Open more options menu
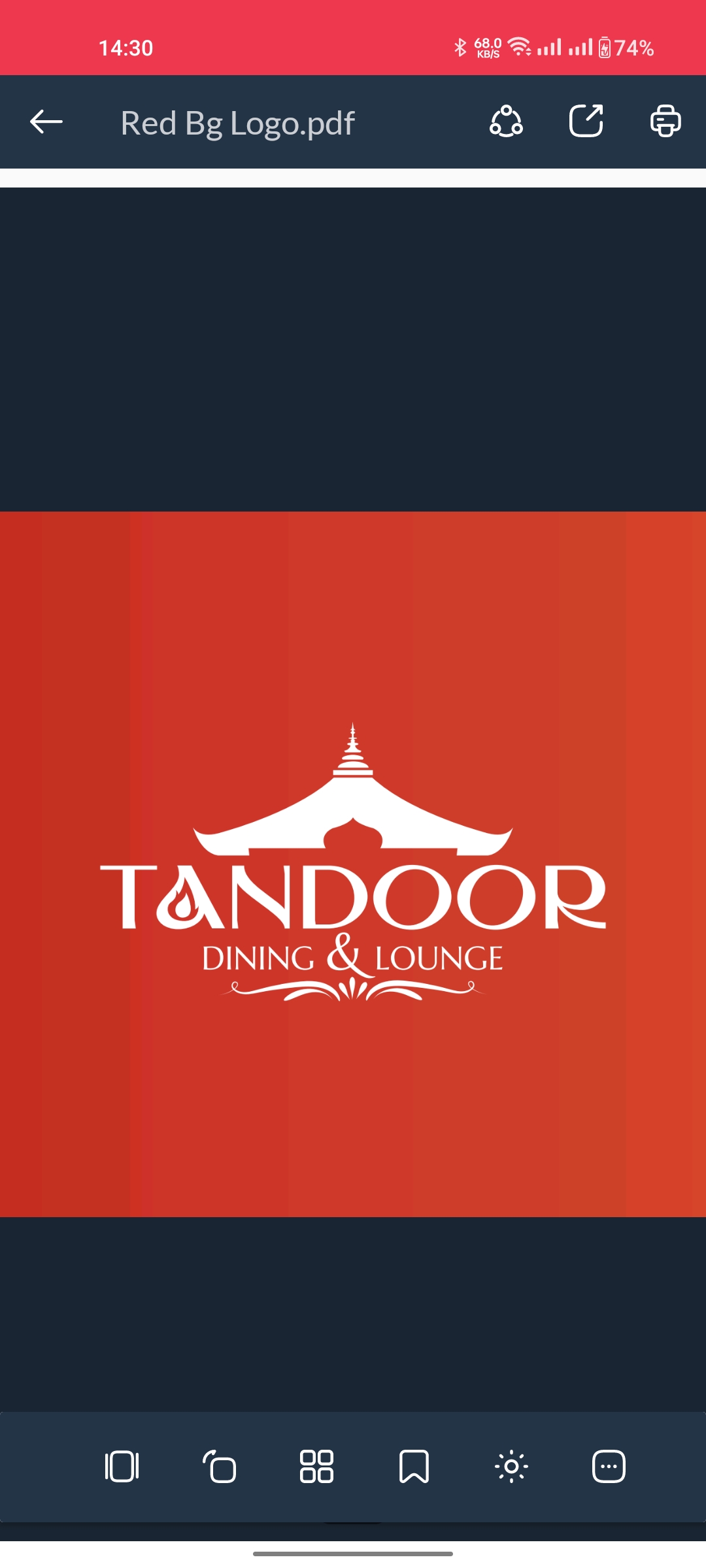Viewport: 706px width, 1568px height. pyautogui.click(x=609, y=1467)
